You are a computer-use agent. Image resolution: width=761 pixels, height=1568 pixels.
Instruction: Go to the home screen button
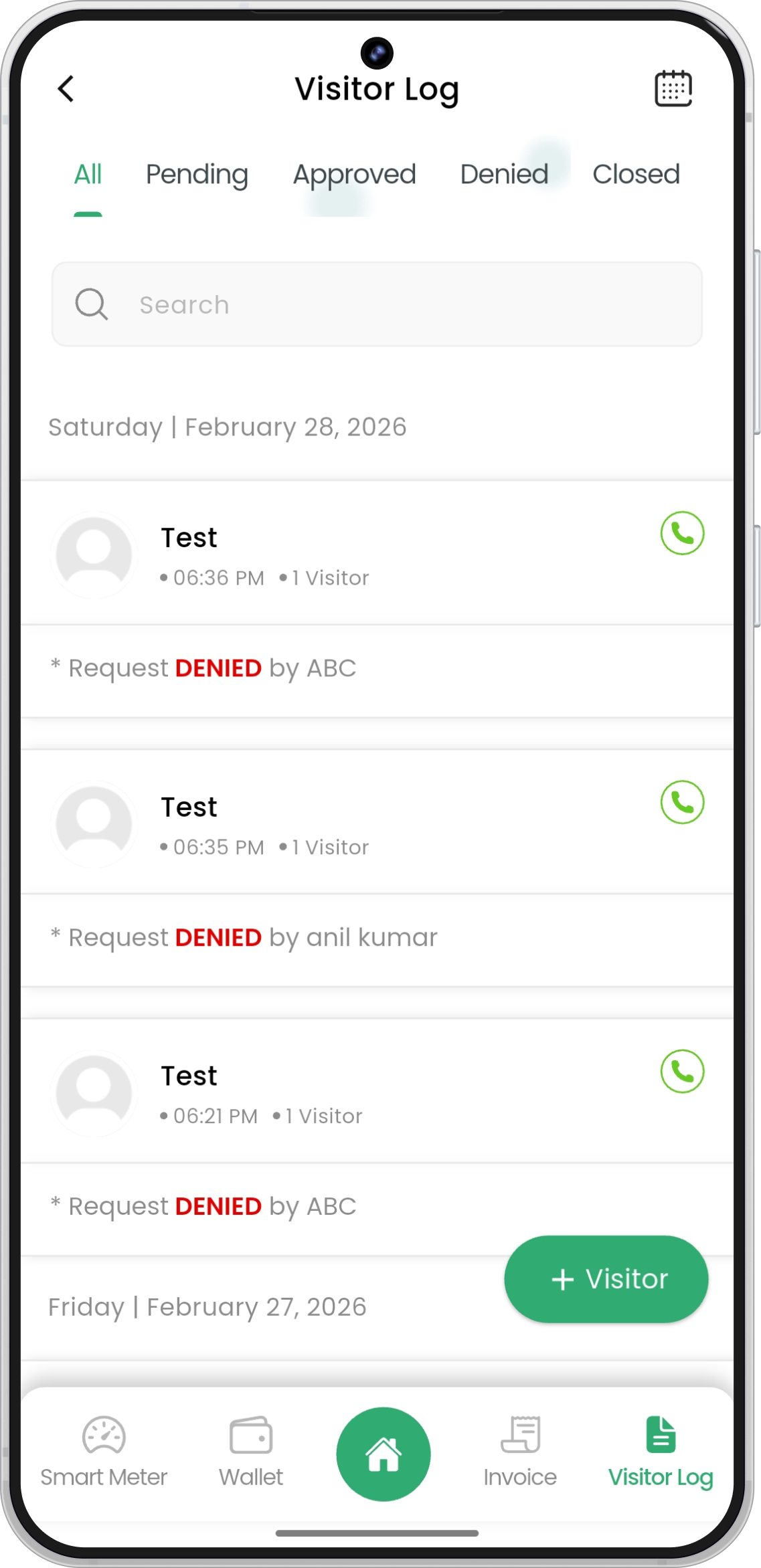383,1454
